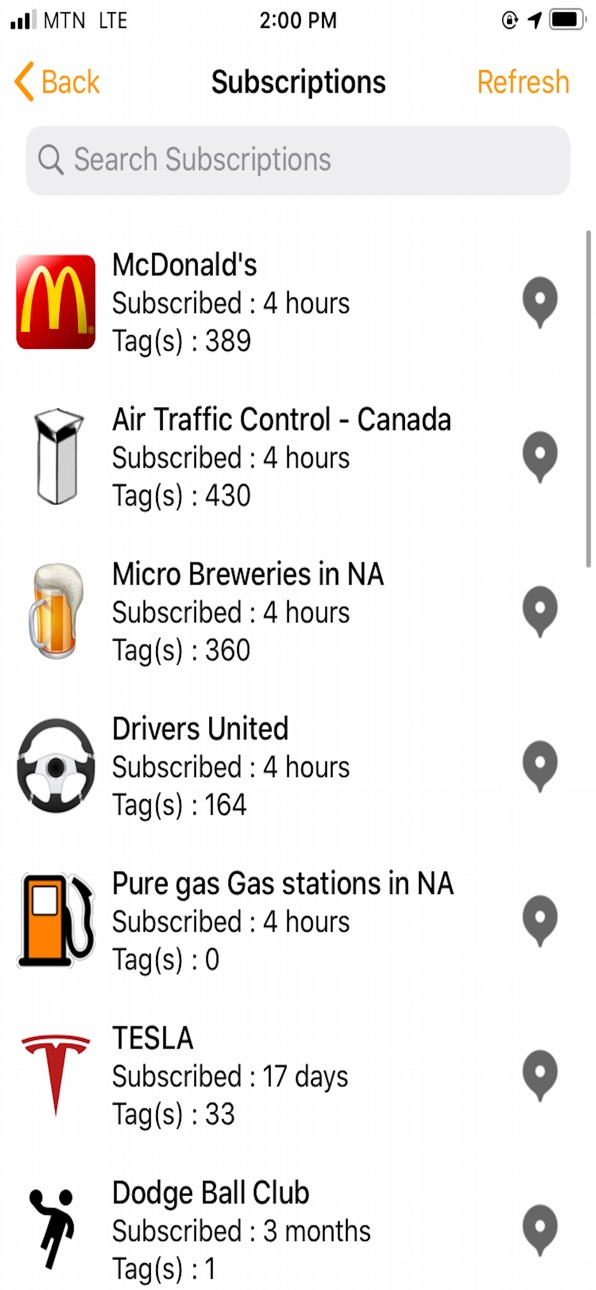This screenshot has width=596, height=1290.
Task: Tap the location pin for Drivers United
Action: click(540, 768)
